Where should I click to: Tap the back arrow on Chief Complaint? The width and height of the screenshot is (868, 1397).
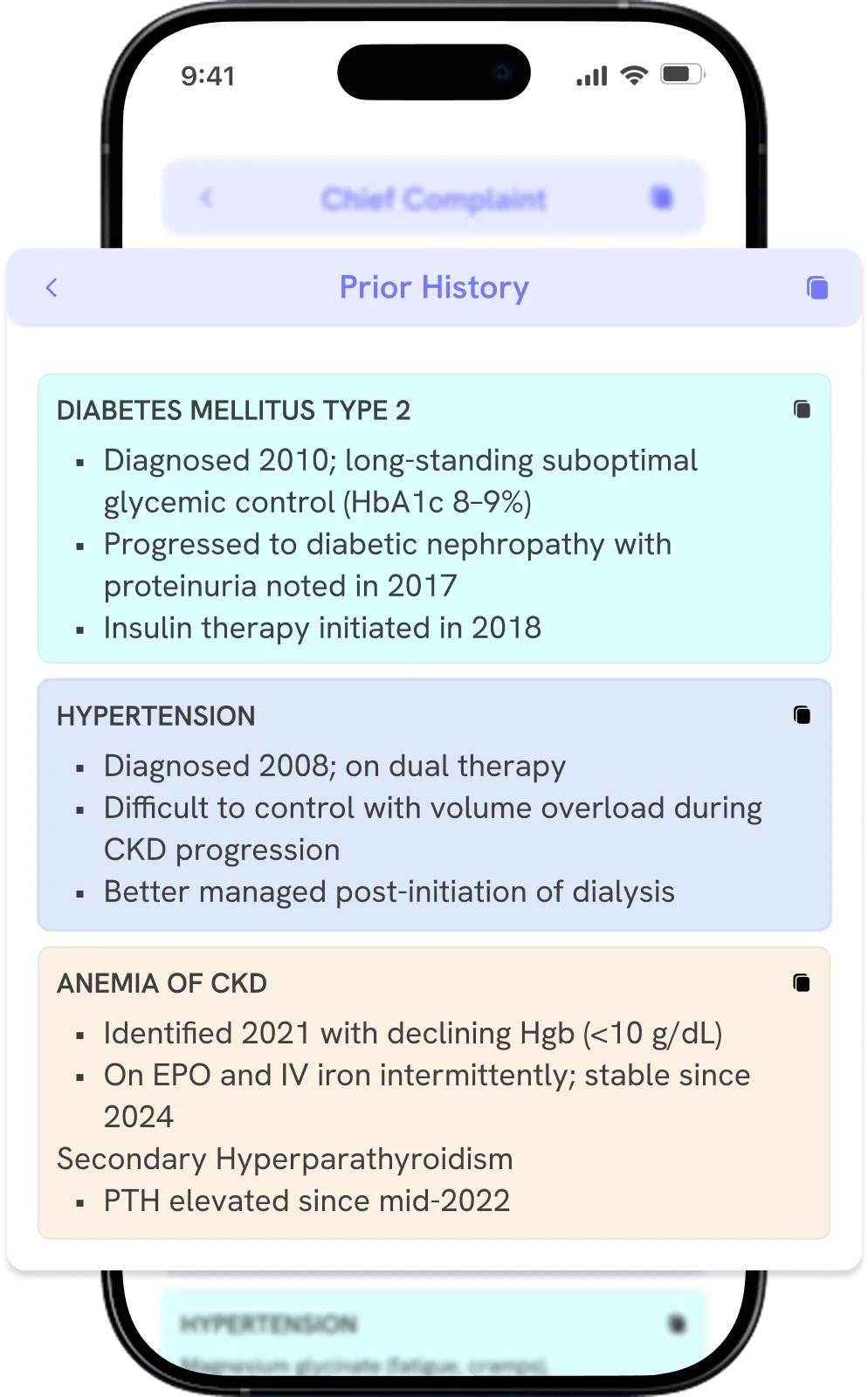point(207,198)
